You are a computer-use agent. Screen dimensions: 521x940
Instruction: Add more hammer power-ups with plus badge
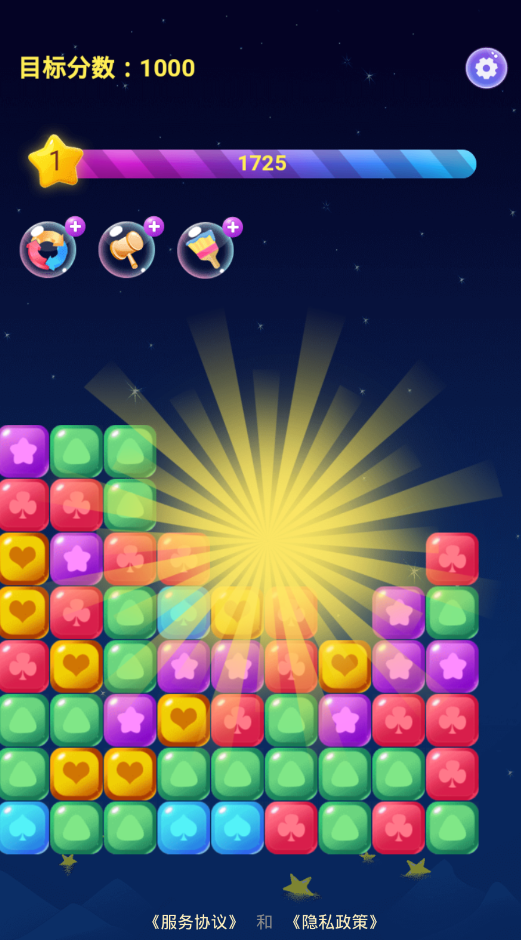click(153, 227)
